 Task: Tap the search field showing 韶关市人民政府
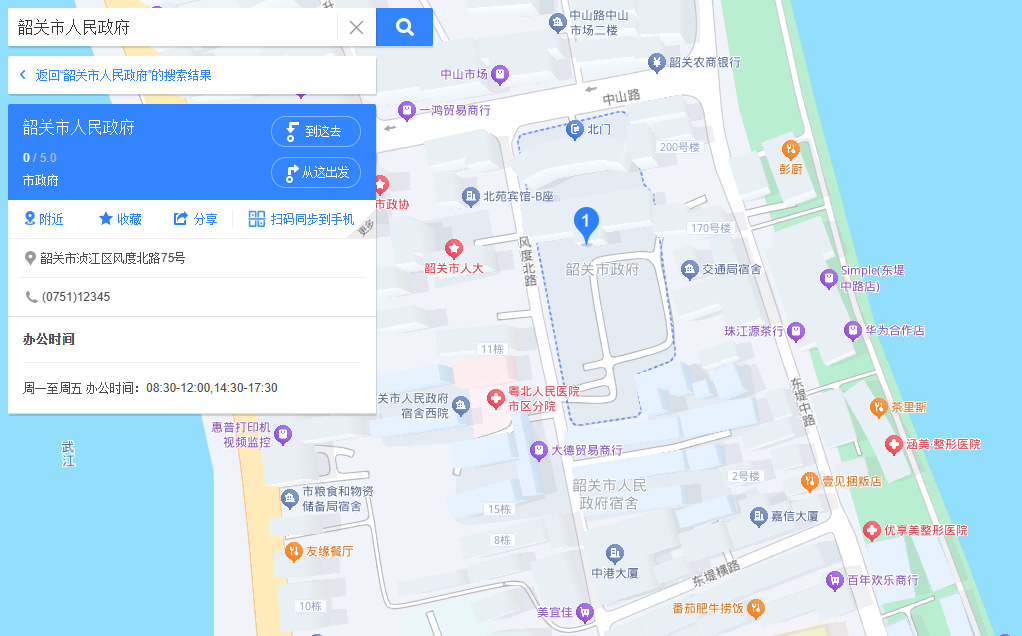(x=170, y=27)
